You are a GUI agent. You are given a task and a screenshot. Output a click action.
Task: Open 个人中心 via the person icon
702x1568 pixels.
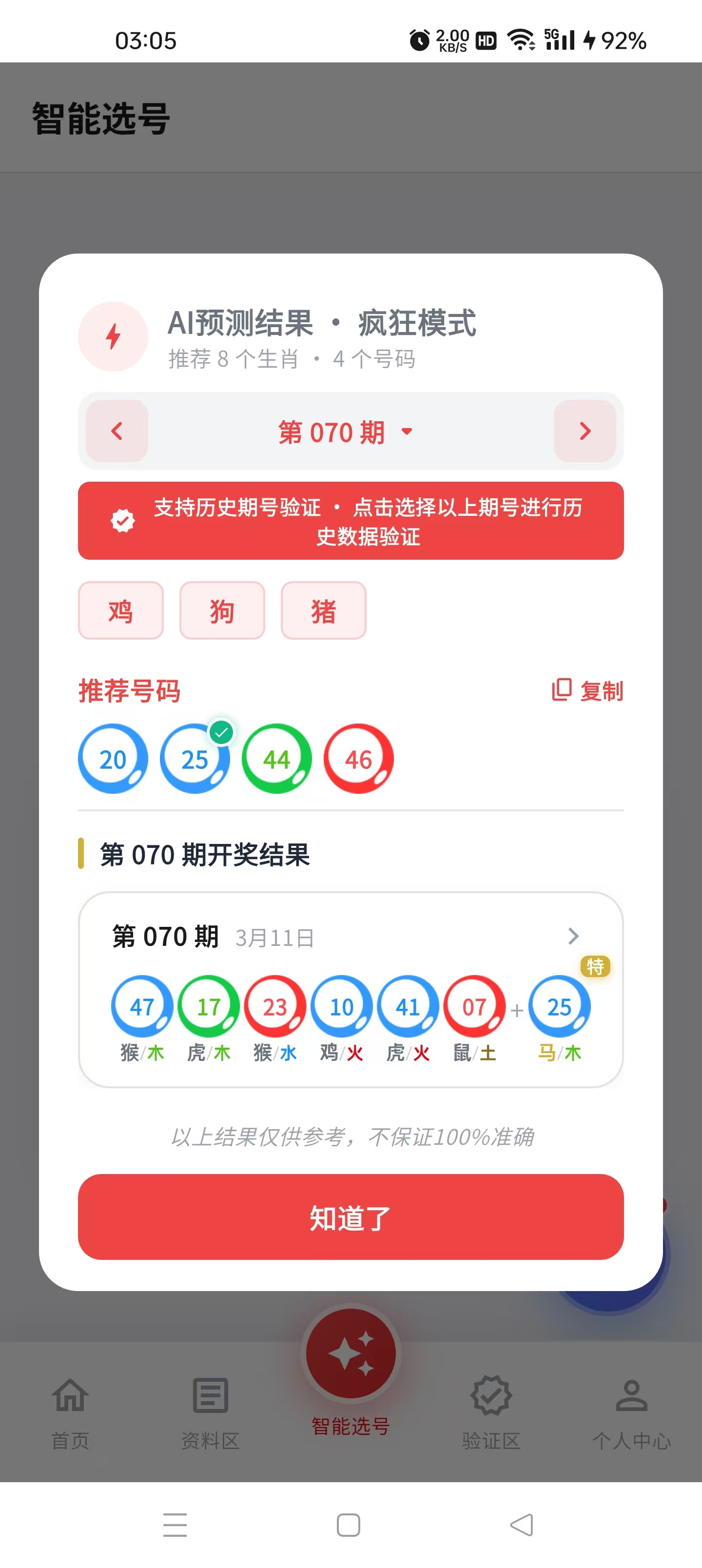[632, 1394]
